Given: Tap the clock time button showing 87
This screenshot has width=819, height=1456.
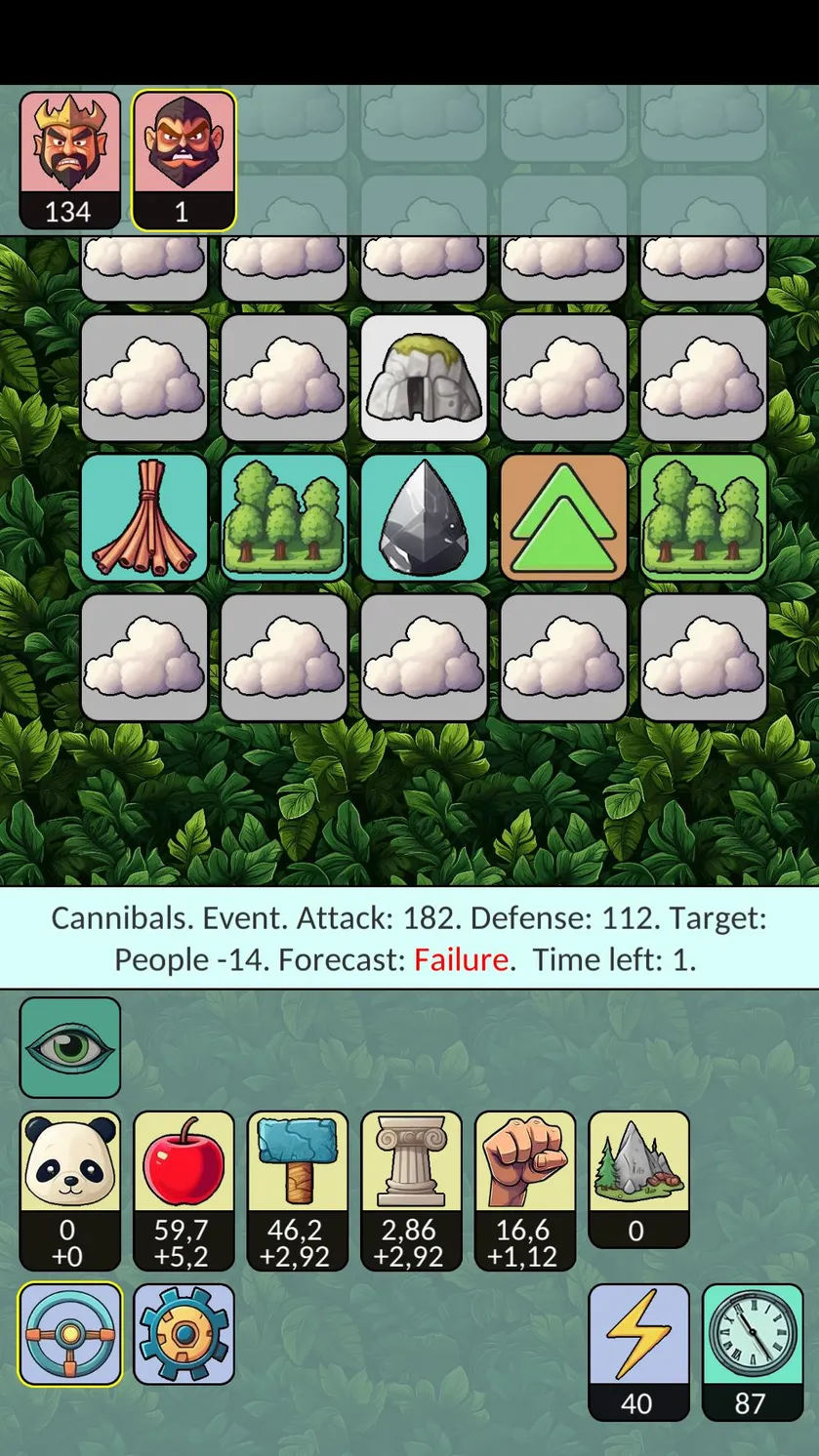Looking at the screenshot, I should pyautogui.click(x=753, y=1352).
